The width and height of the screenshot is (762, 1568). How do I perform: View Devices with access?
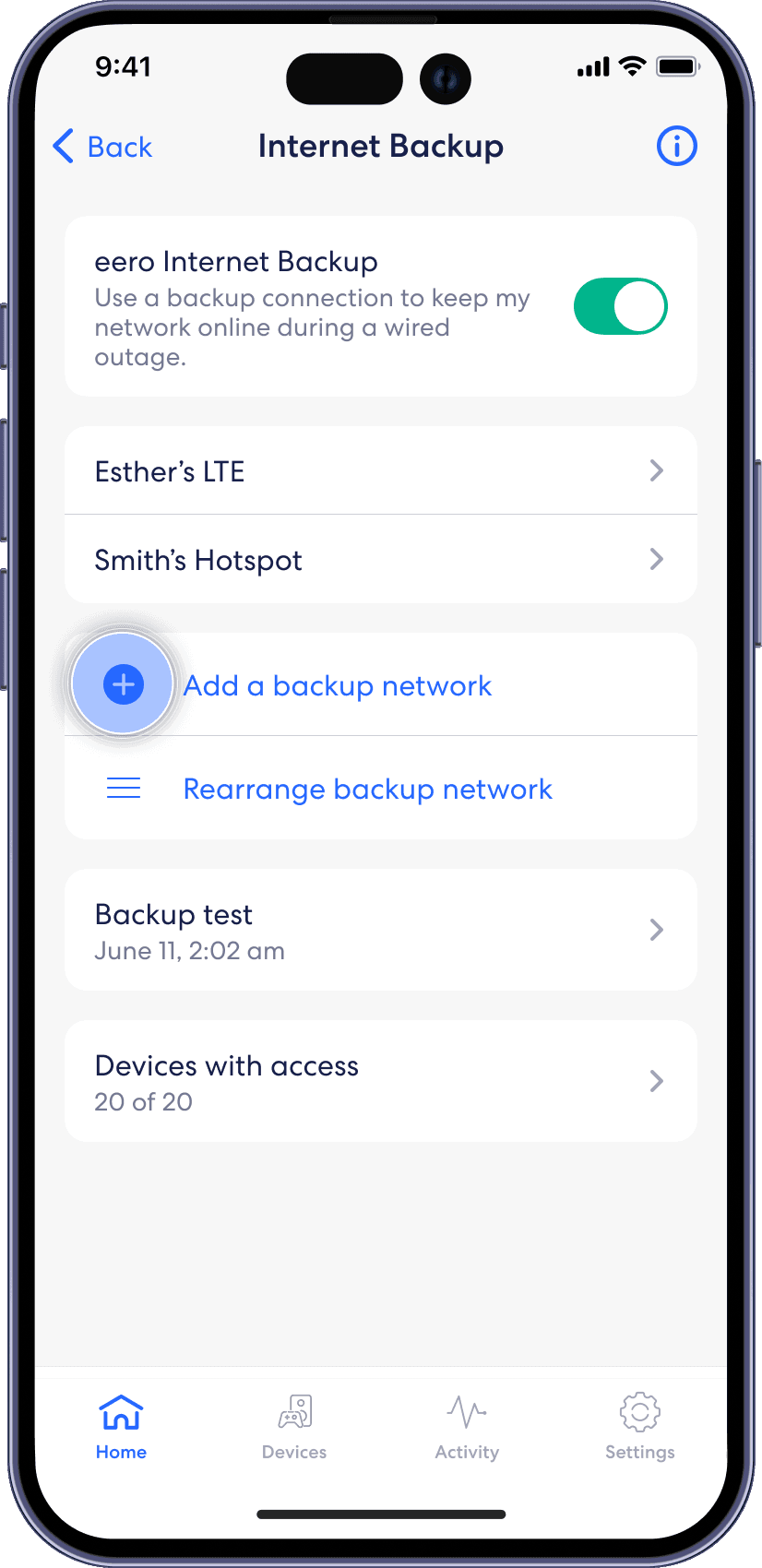(380, 1081)
